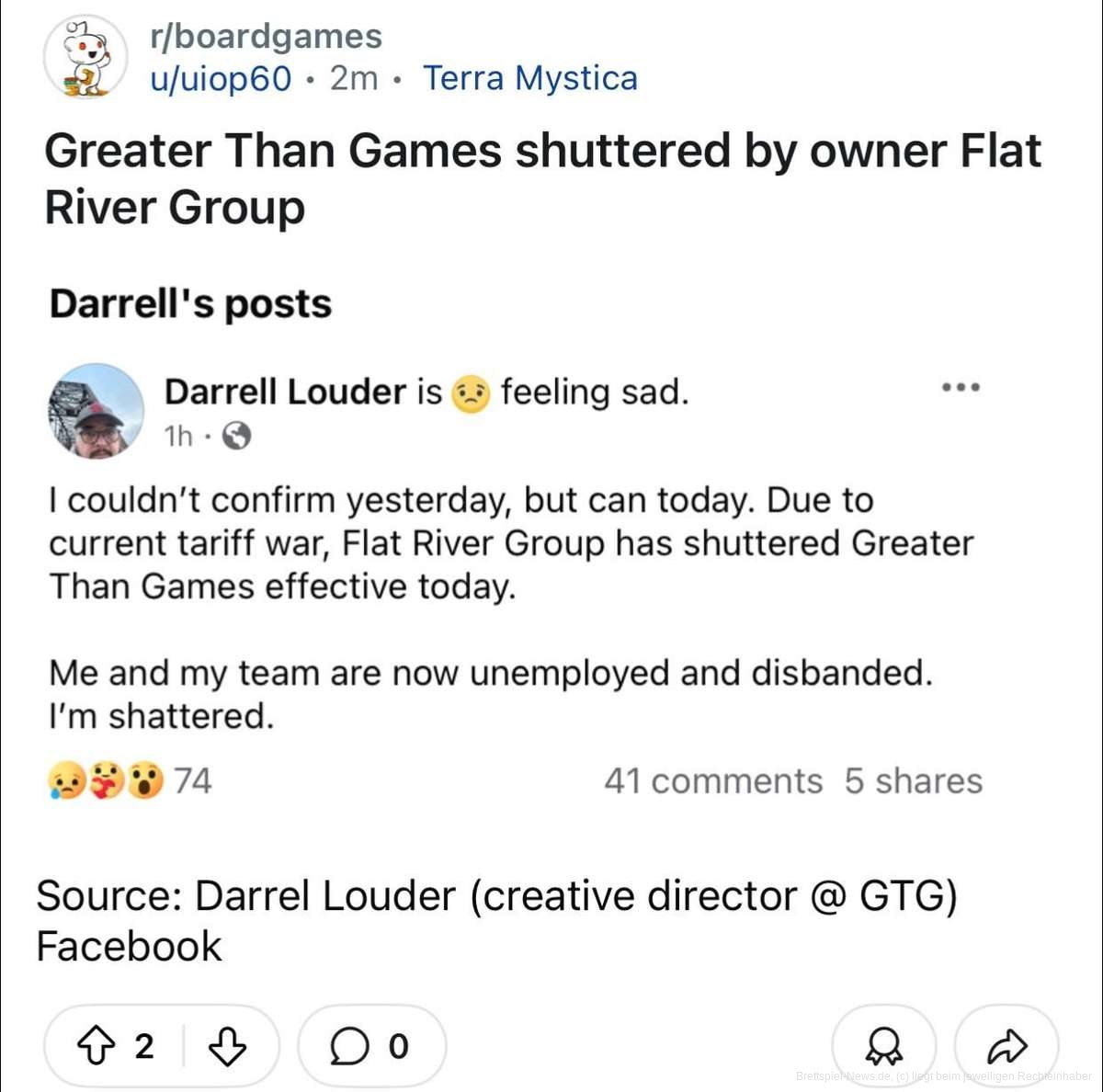This screenshot has height=1092, width=1103.
Task: Tap the r/boardgames community avatar
Action: (86, 57)
